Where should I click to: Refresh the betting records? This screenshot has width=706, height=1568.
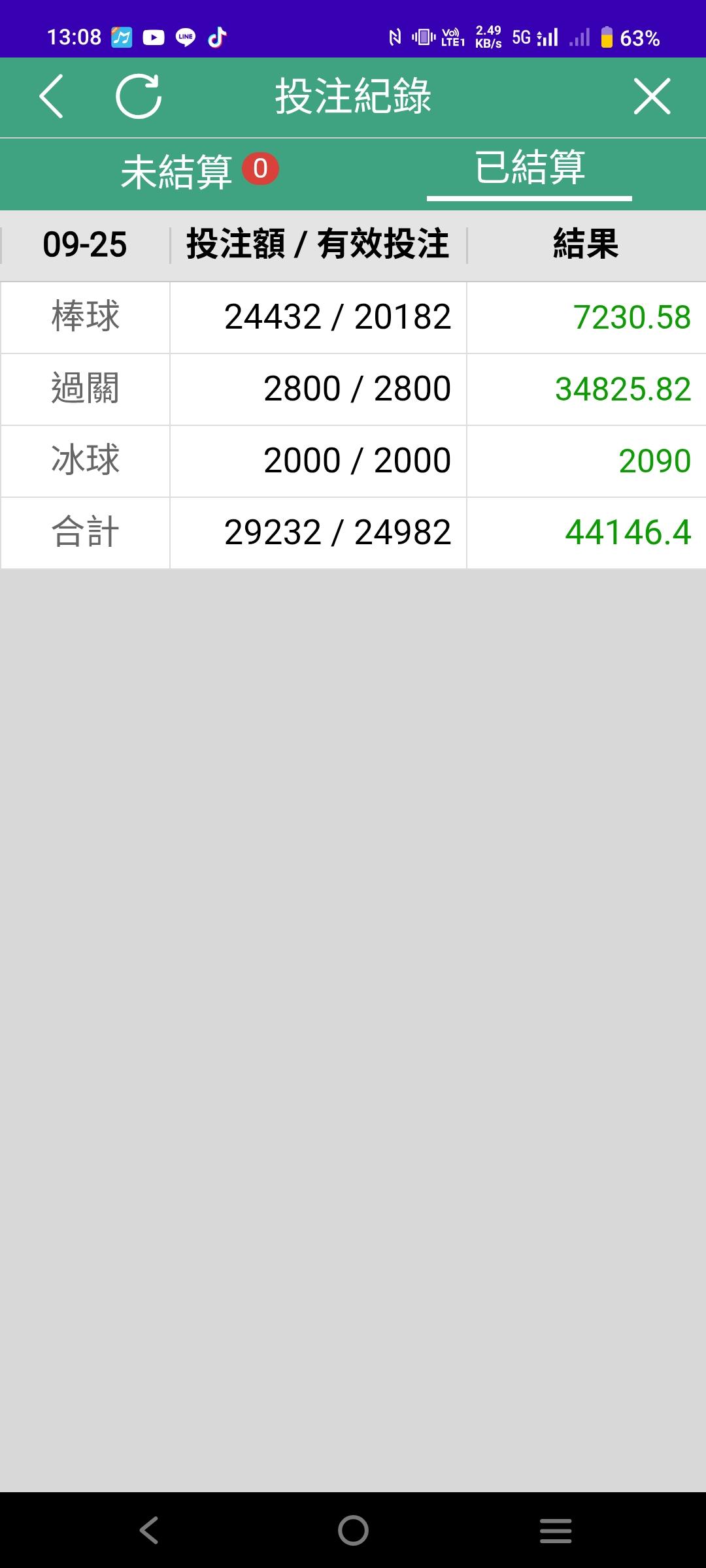[139, 97]
